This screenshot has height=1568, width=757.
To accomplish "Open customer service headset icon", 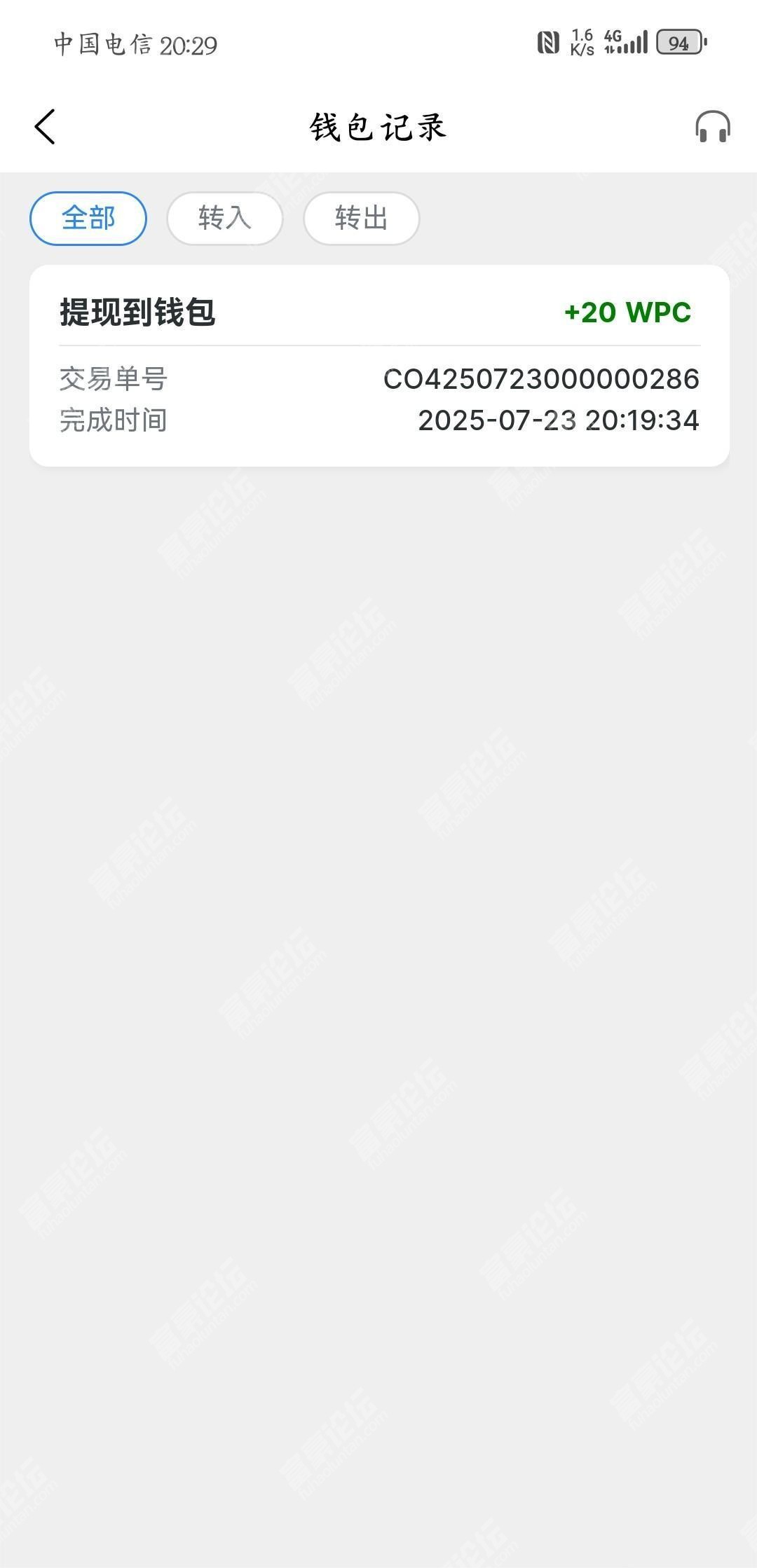I will pyautogui.click(x=712, y=127).
